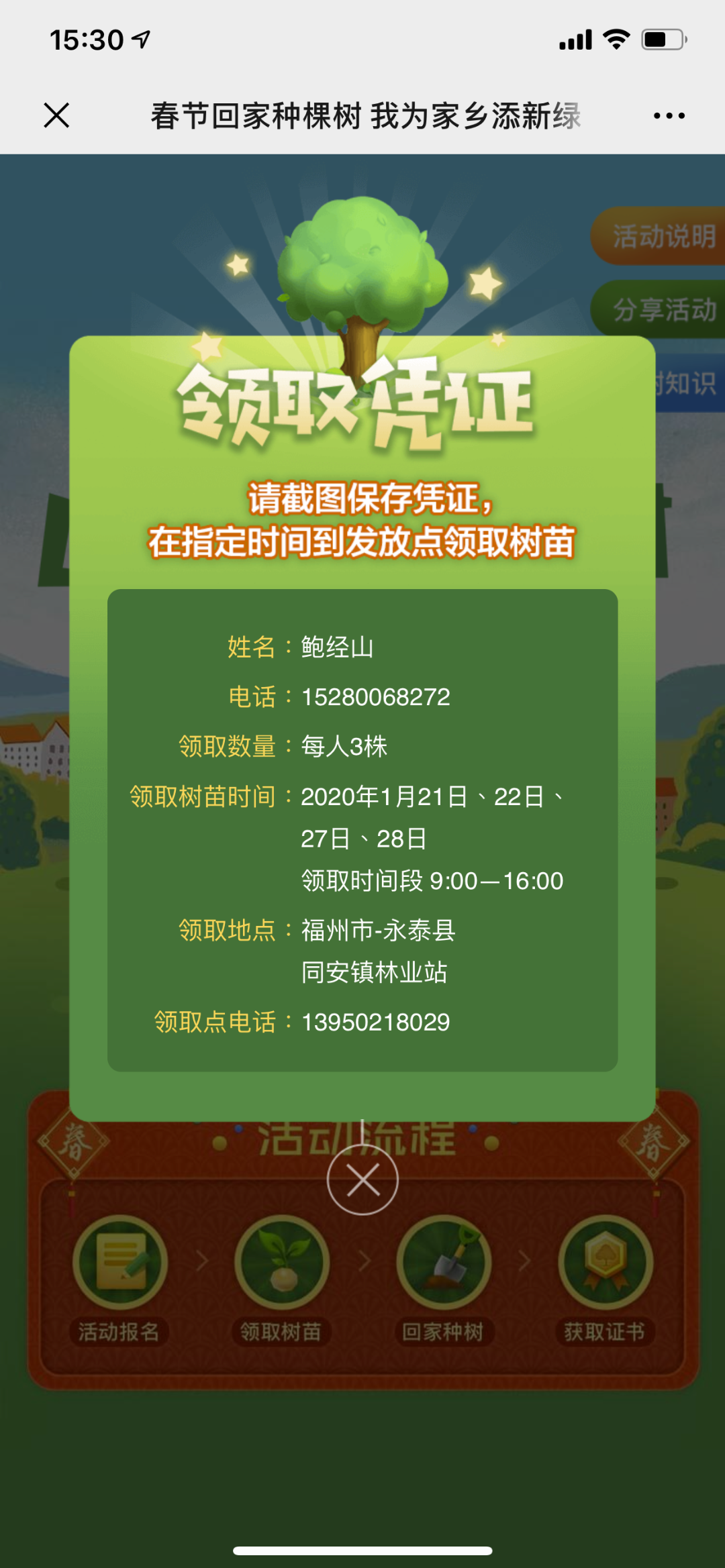Screen dimensions: 725x1568
Task: Close the webview with the X icon
Action: point(56,115)
